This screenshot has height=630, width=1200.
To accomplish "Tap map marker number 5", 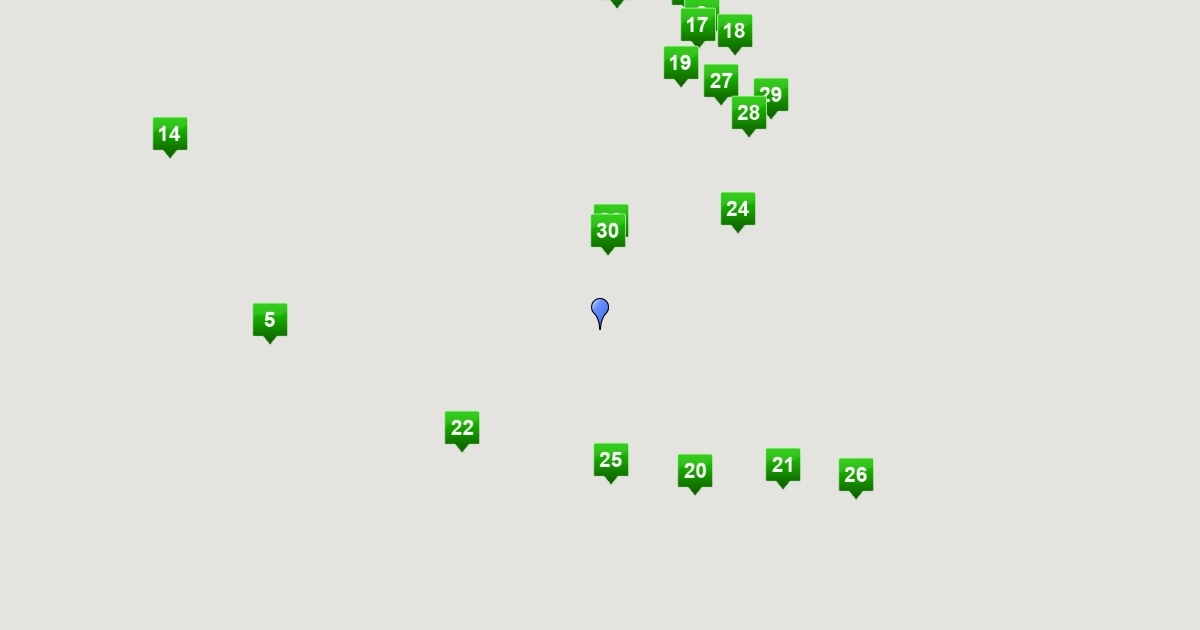I will coord(270,320).
